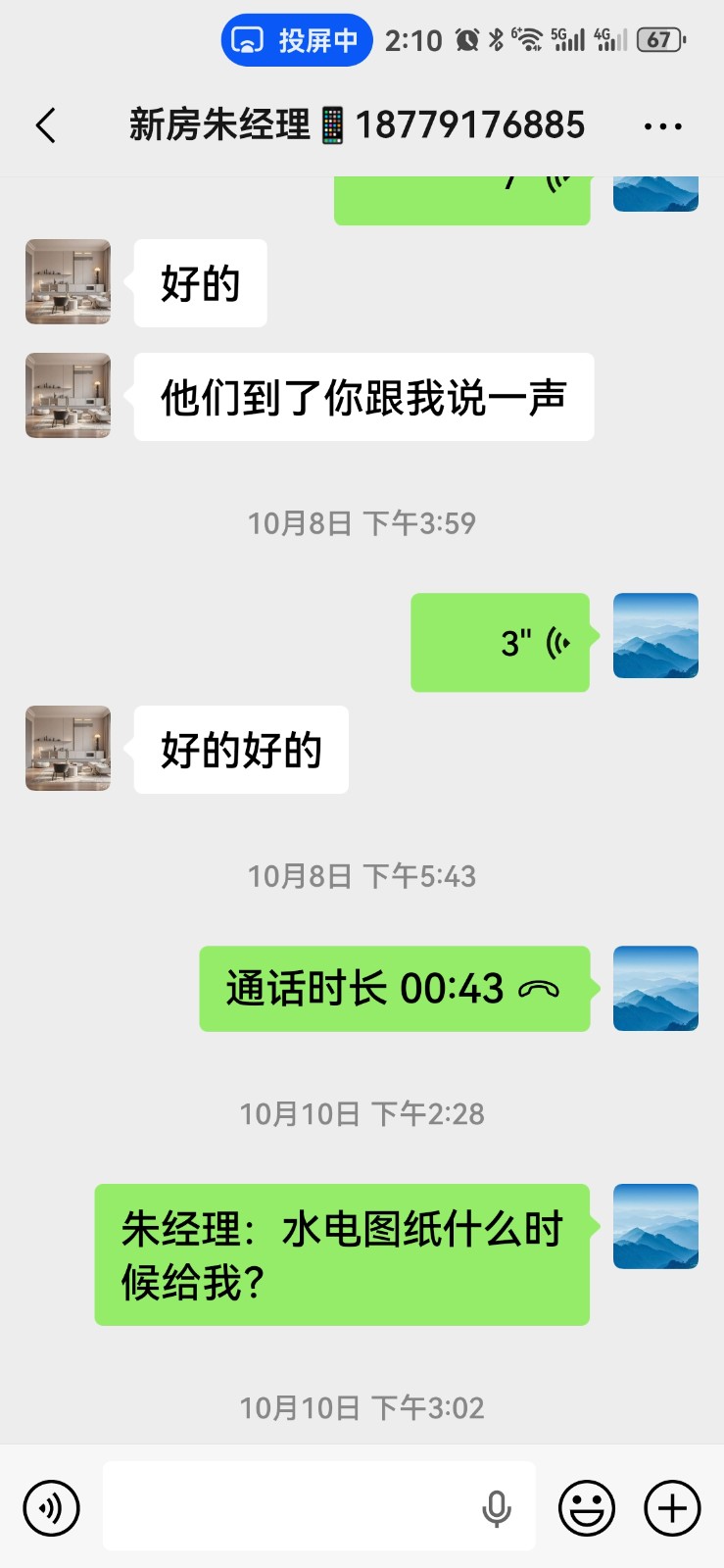This screenshot has height=1568, width=724.
Task: Focus the message text field
Action: click(289, 1507)
